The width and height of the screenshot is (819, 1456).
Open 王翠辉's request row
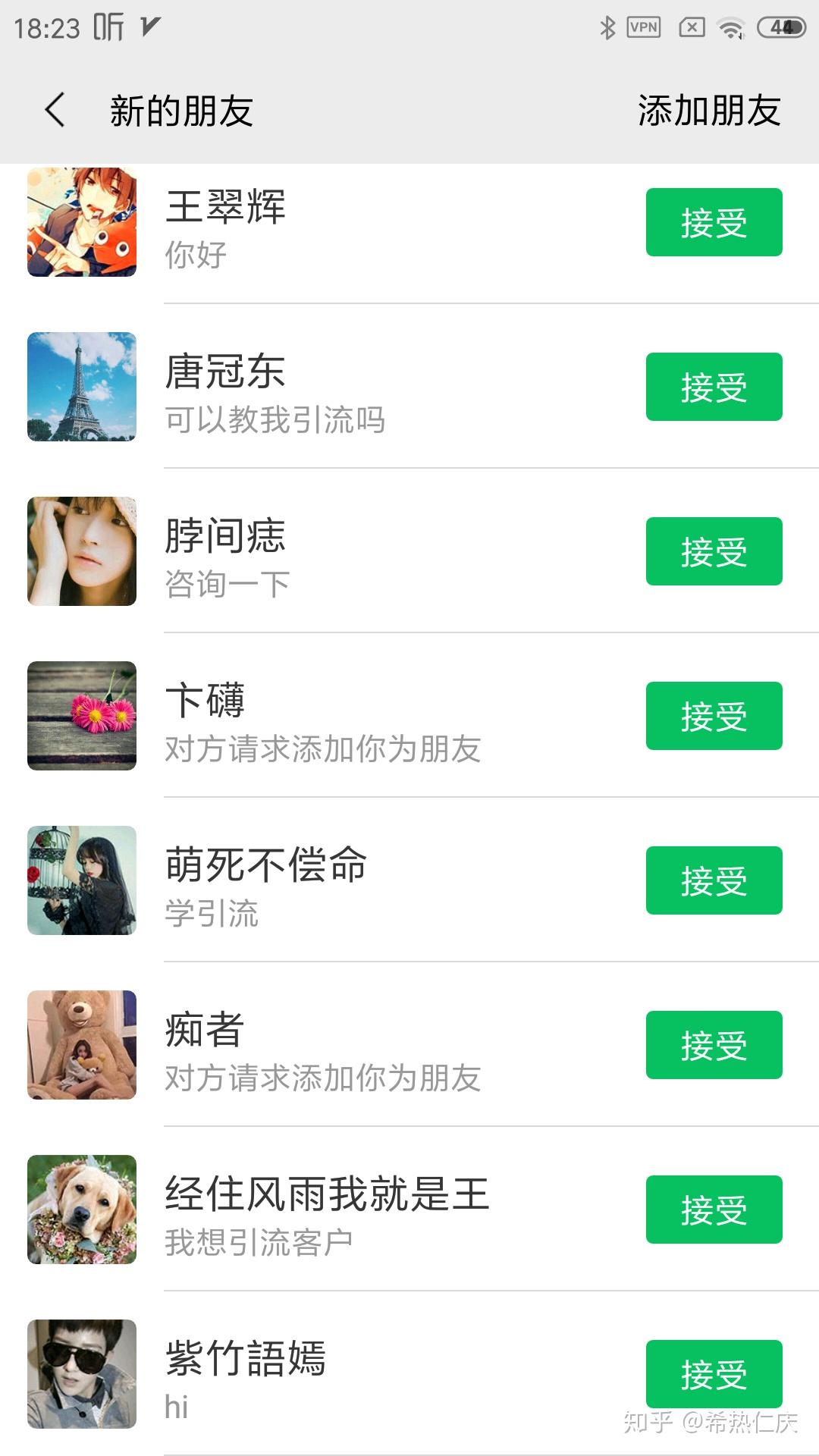341,227
